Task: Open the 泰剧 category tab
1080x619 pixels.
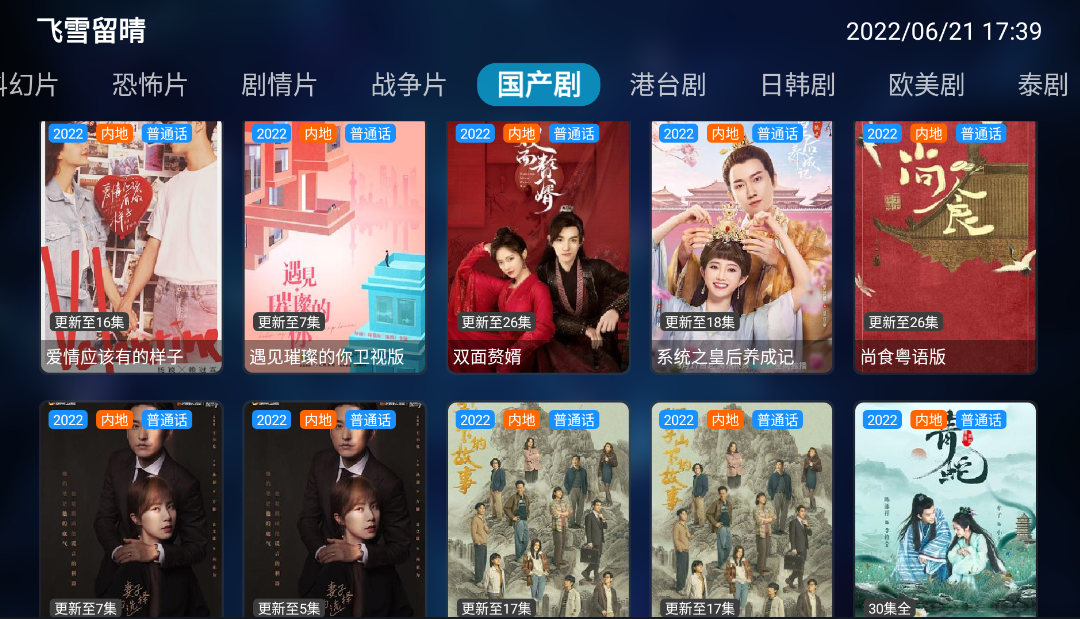Action: (1043, 85)
